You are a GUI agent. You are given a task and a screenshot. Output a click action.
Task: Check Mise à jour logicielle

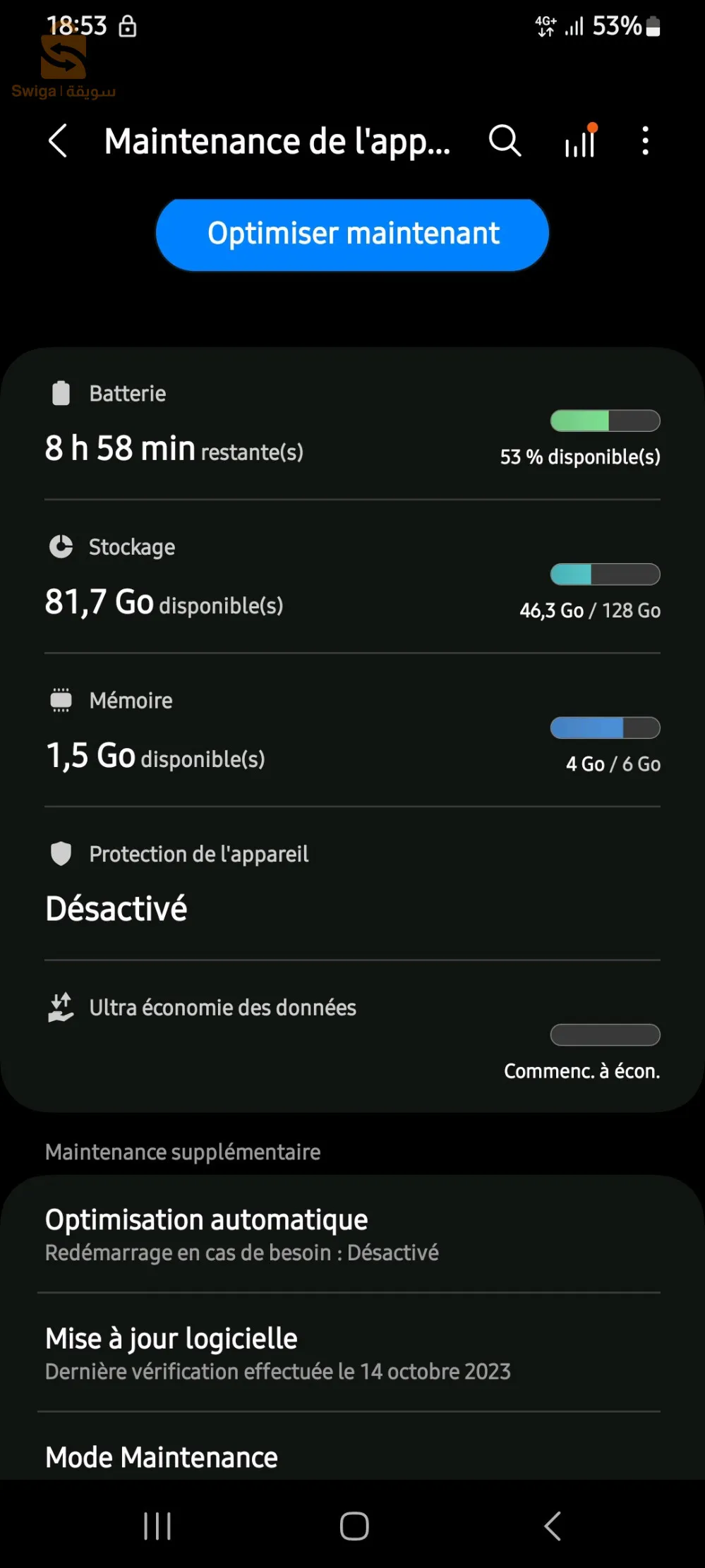352,1353
